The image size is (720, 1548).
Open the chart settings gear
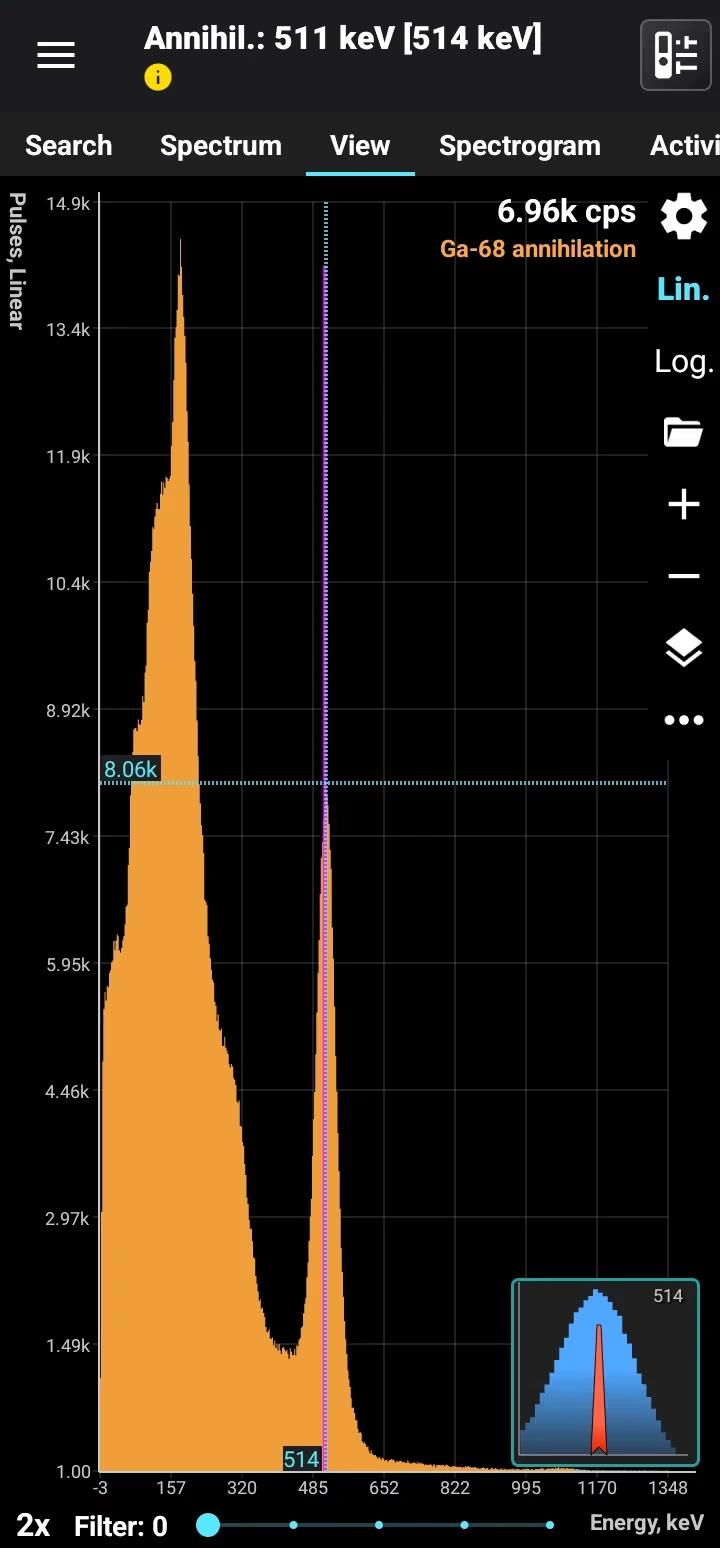click(x=684, y=217)
